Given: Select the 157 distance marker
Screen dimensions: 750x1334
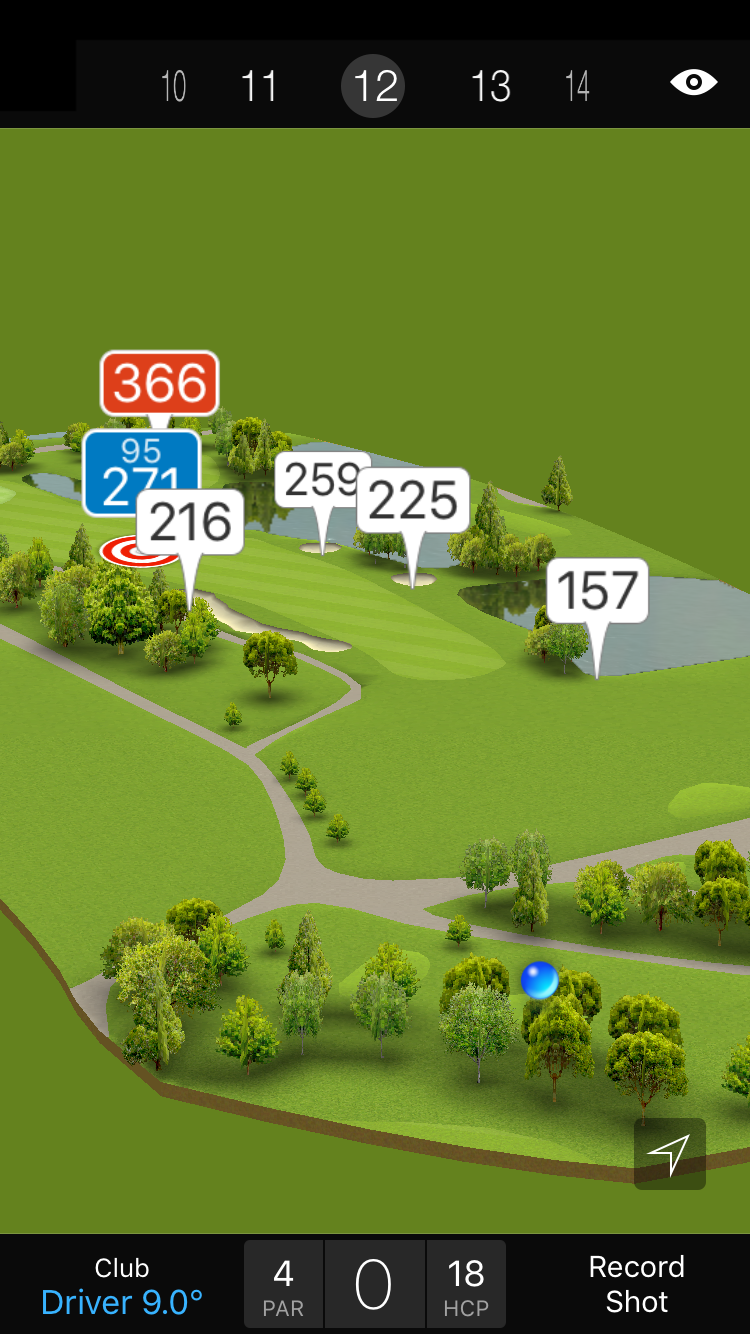Looking at the screenshot, I should pos(597,591).
